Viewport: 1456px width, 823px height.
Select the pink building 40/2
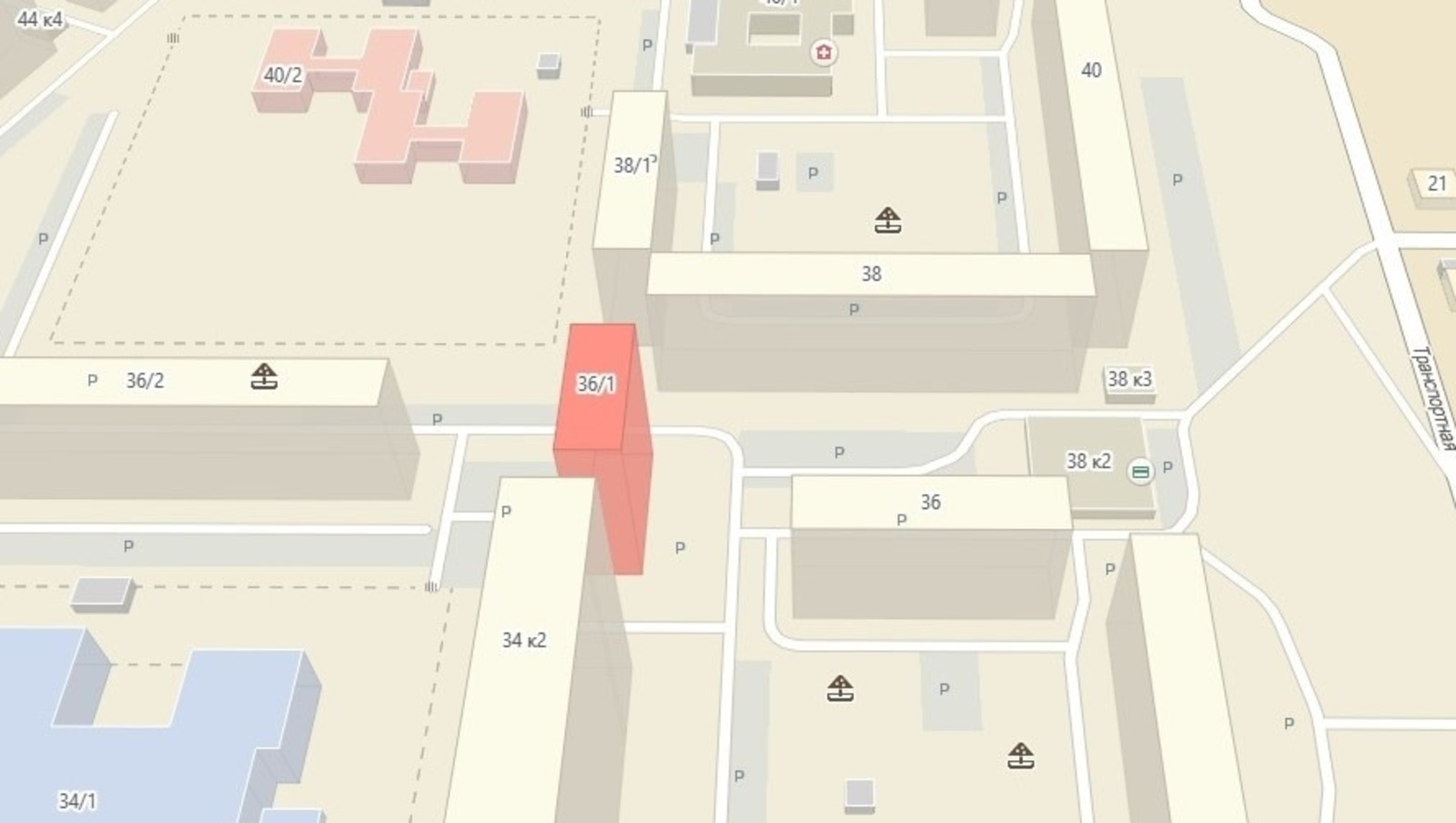point(283,76)
